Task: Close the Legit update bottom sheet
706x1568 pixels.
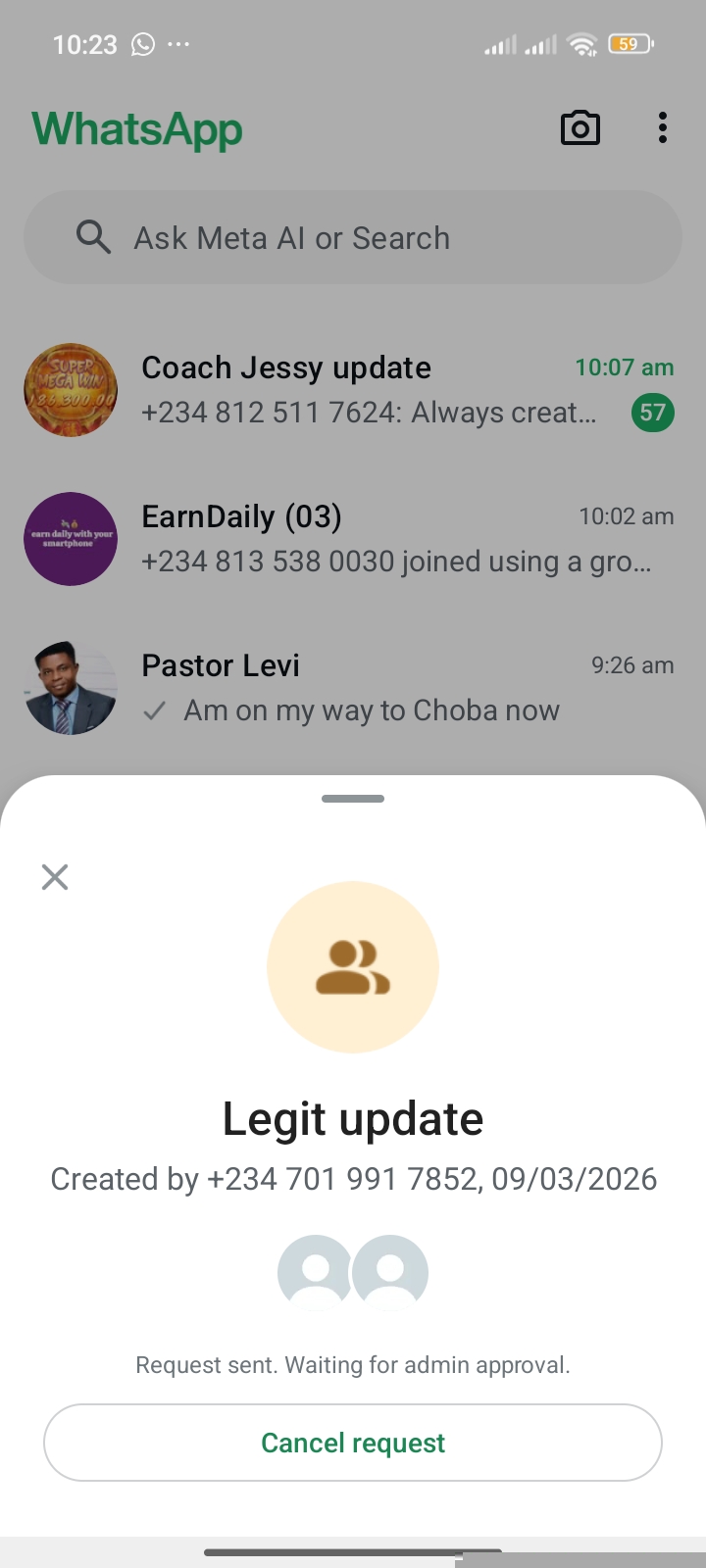Action: 55,877
